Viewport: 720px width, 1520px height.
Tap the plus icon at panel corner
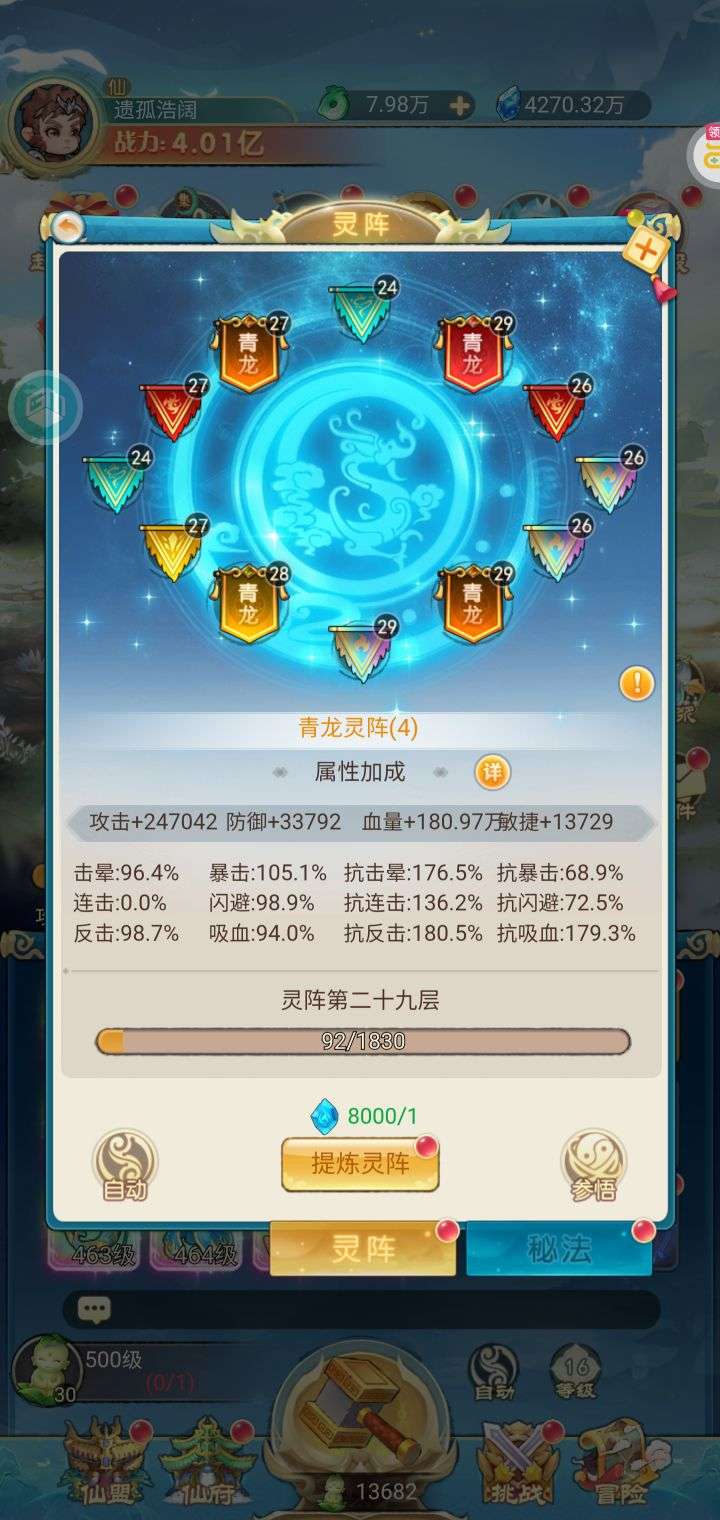645,251
